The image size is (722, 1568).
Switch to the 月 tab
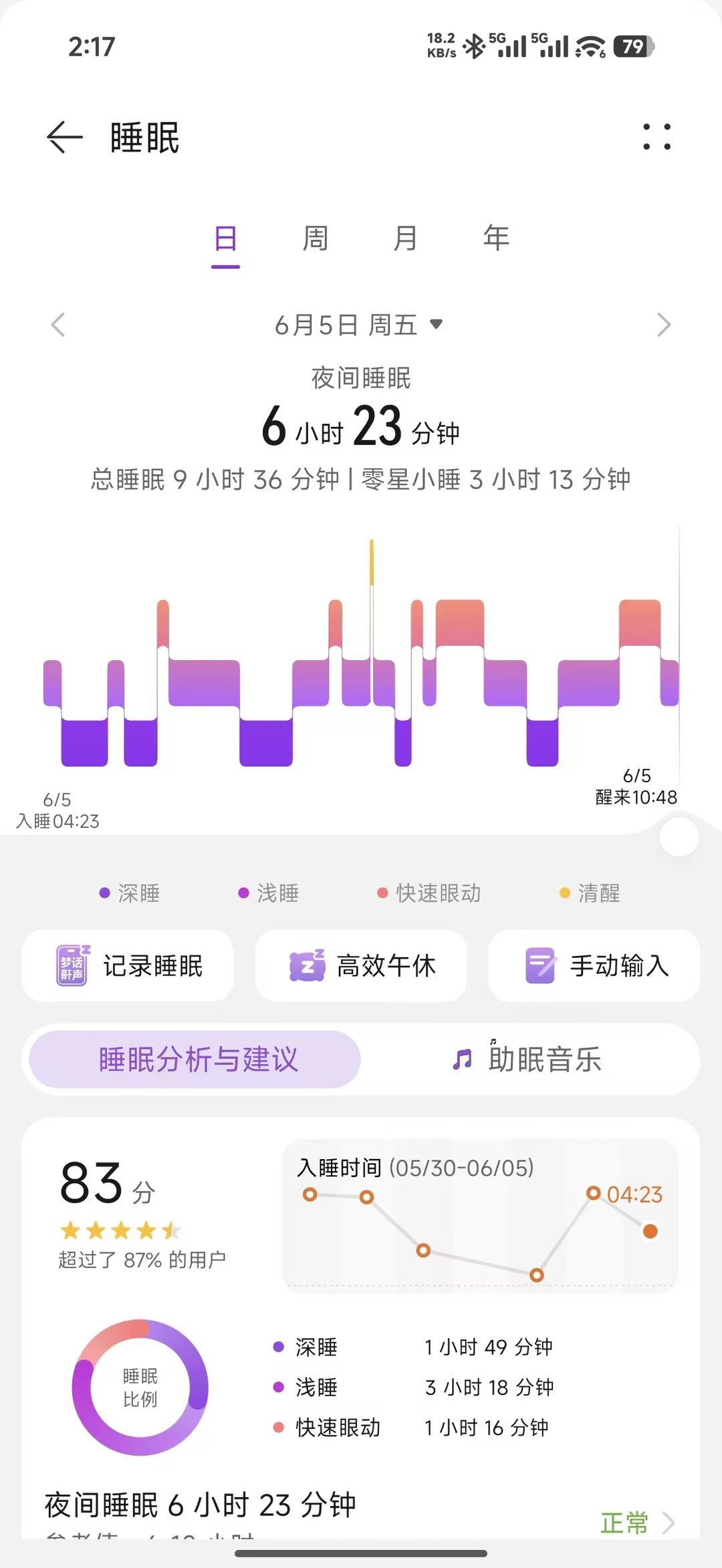[x=406, y=239]
